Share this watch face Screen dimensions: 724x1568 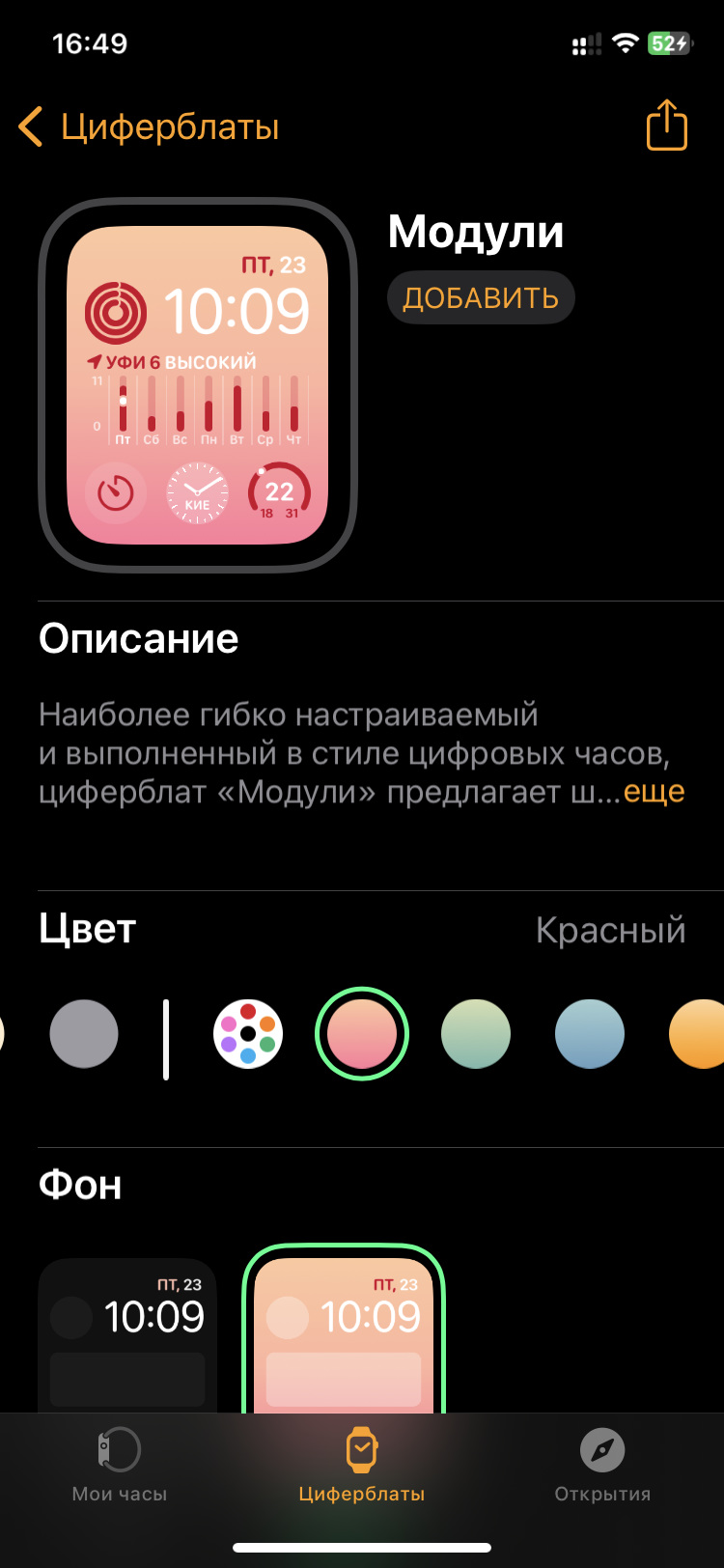click(x=666, y=126)
